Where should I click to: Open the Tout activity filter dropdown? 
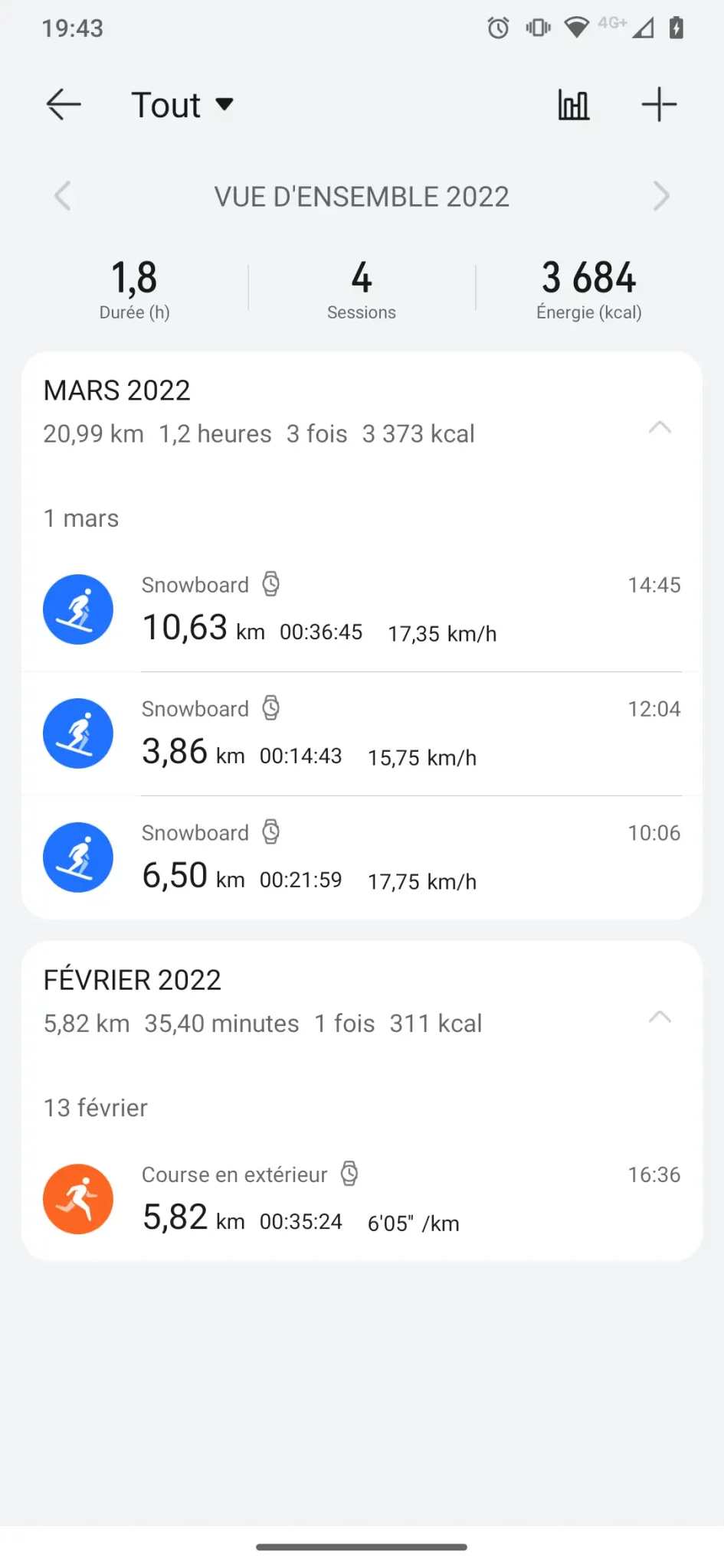coord(182,105)
